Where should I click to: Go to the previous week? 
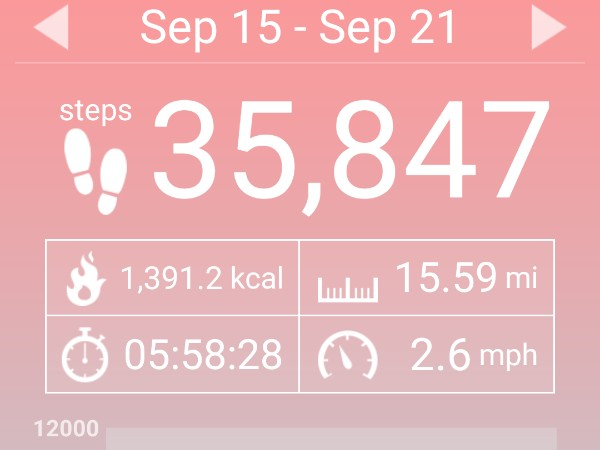tap(52, 27)
